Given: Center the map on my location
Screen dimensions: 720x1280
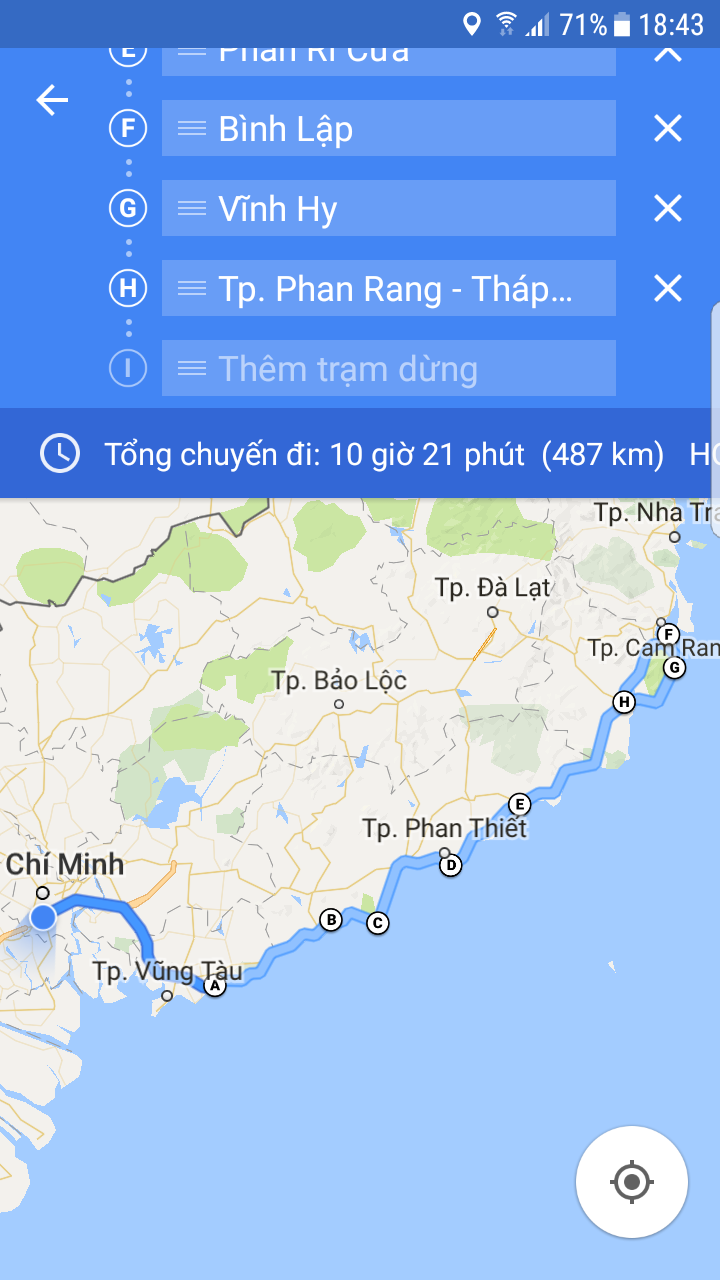Looking at the screenshot, I should [x=631, y=1182].
